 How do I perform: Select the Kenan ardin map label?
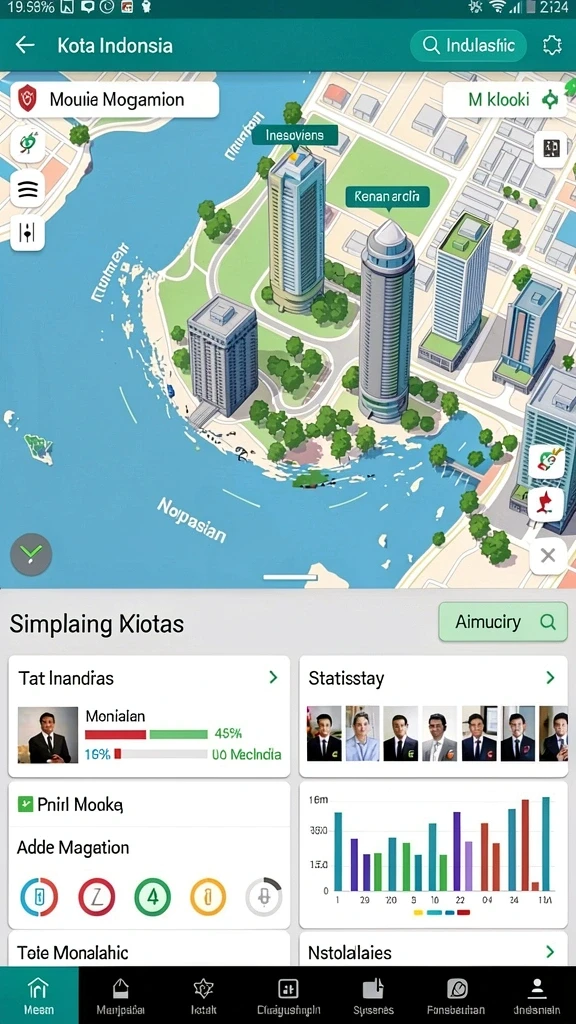point(388,195)
